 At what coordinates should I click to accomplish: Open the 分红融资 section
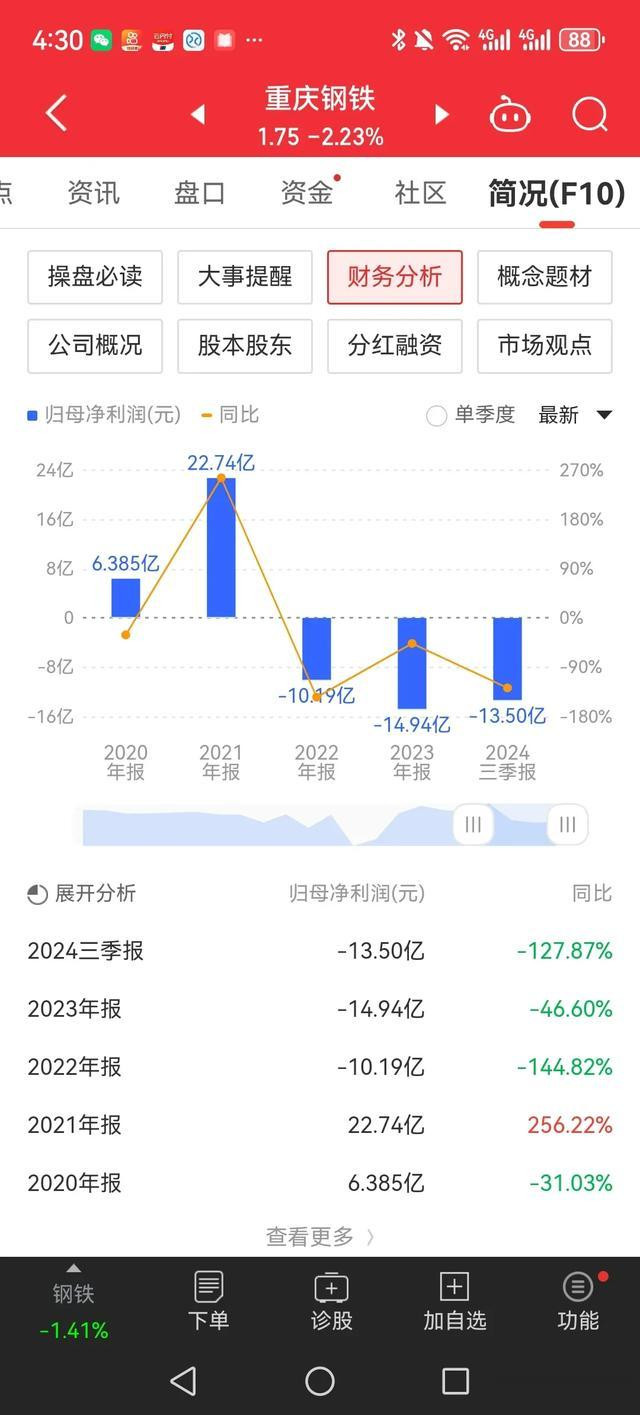[x=395, y=346]
